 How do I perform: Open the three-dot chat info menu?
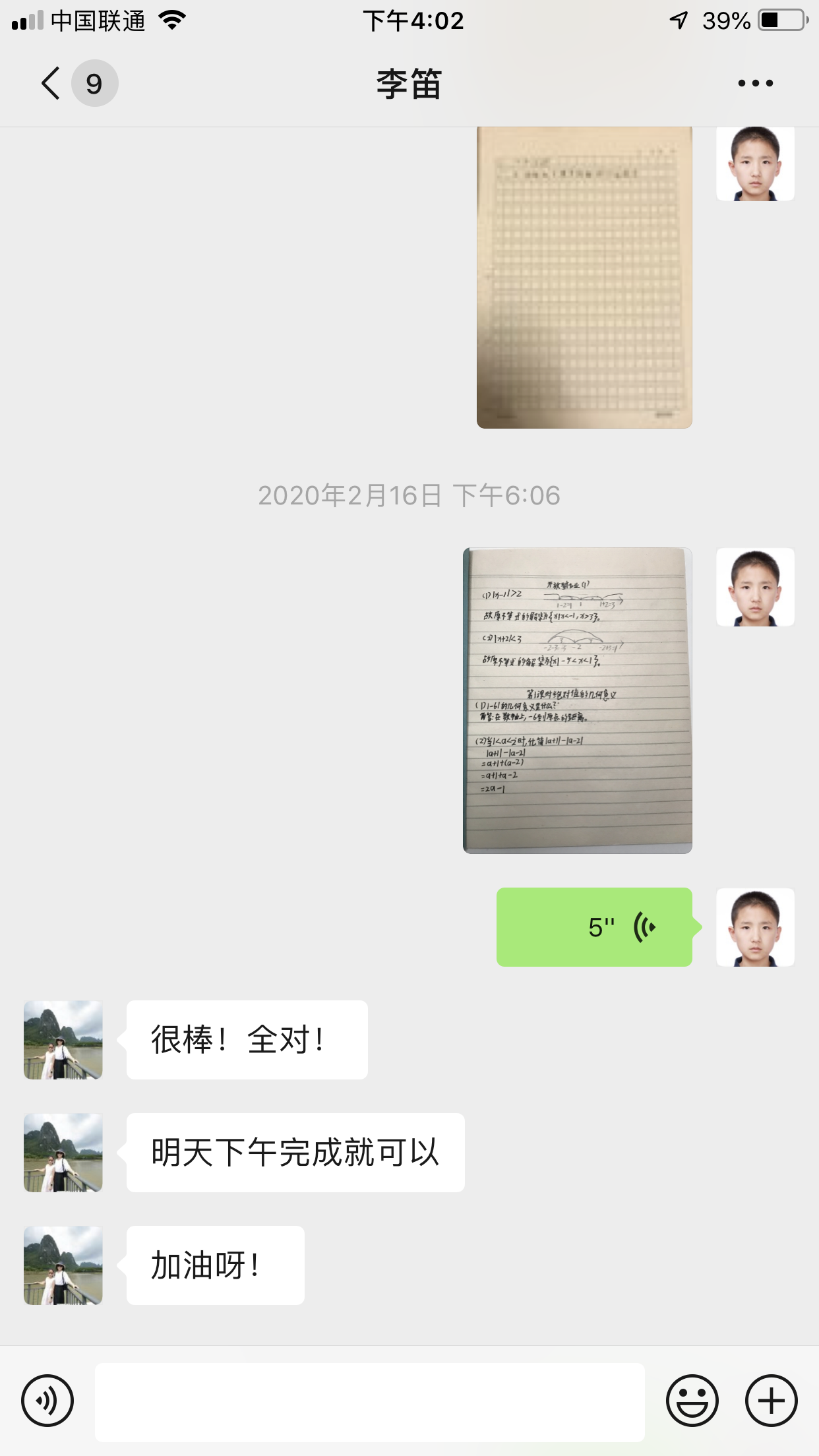755,83
